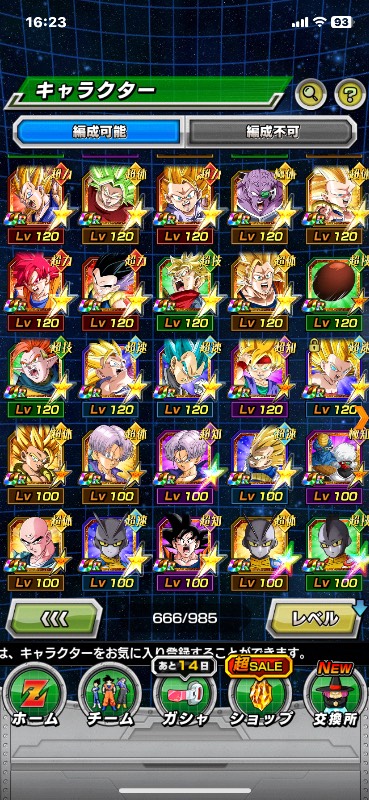Select the locked character card with padlock
The width and height of the screenshot is (369, 800).
coord(335,378)
